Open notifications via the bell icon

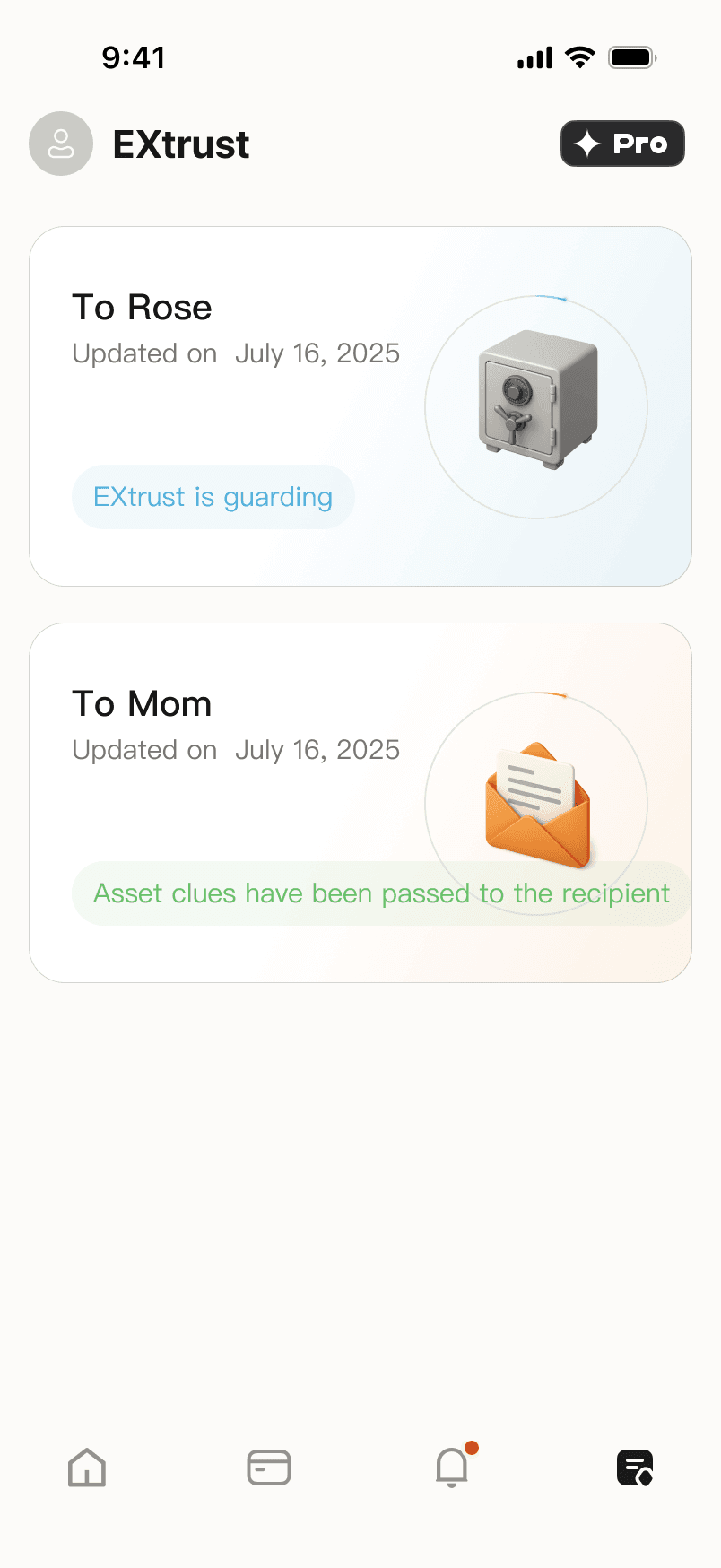452,1469
